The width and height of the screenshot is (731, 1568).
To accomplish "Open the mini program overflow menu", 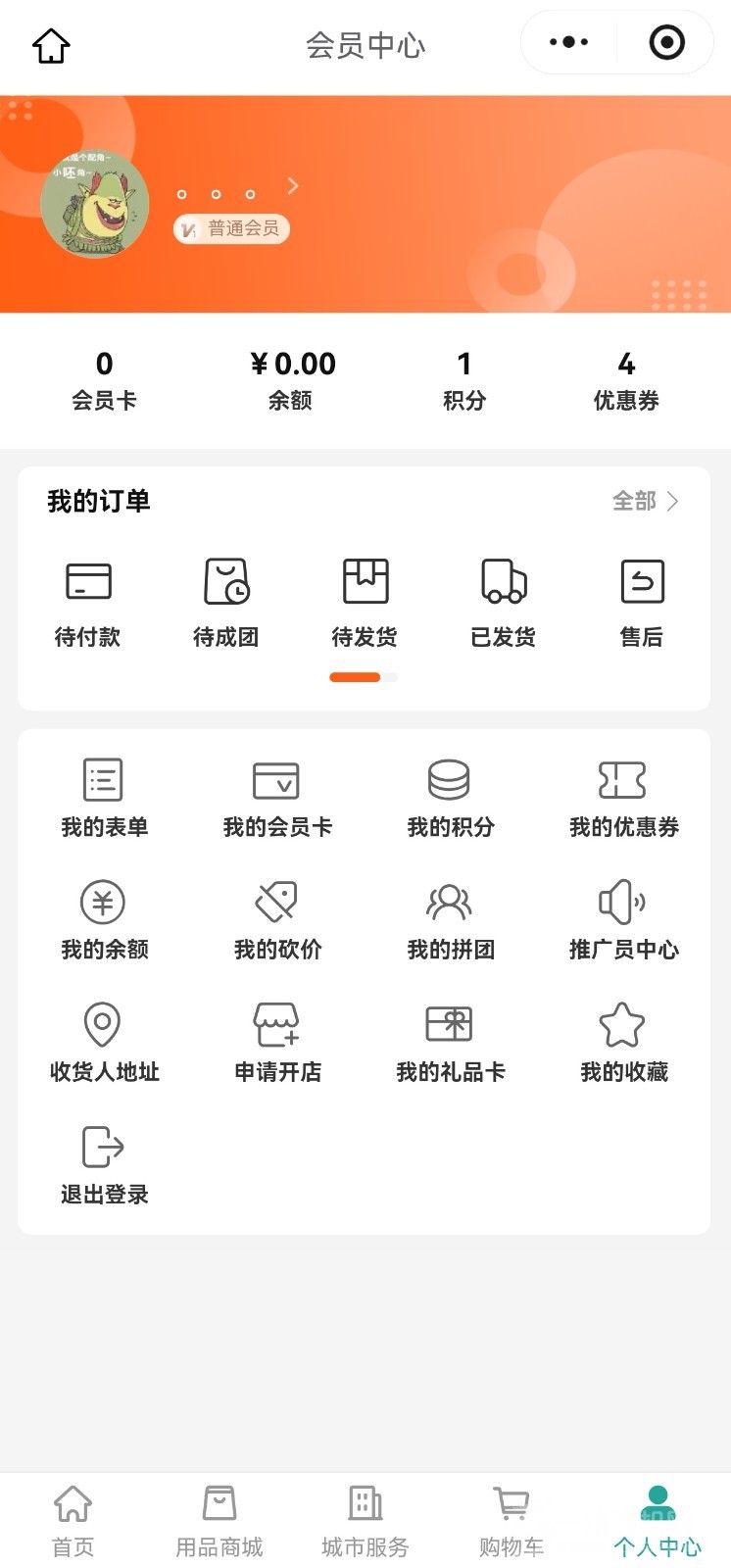I will tap(568, 42).
